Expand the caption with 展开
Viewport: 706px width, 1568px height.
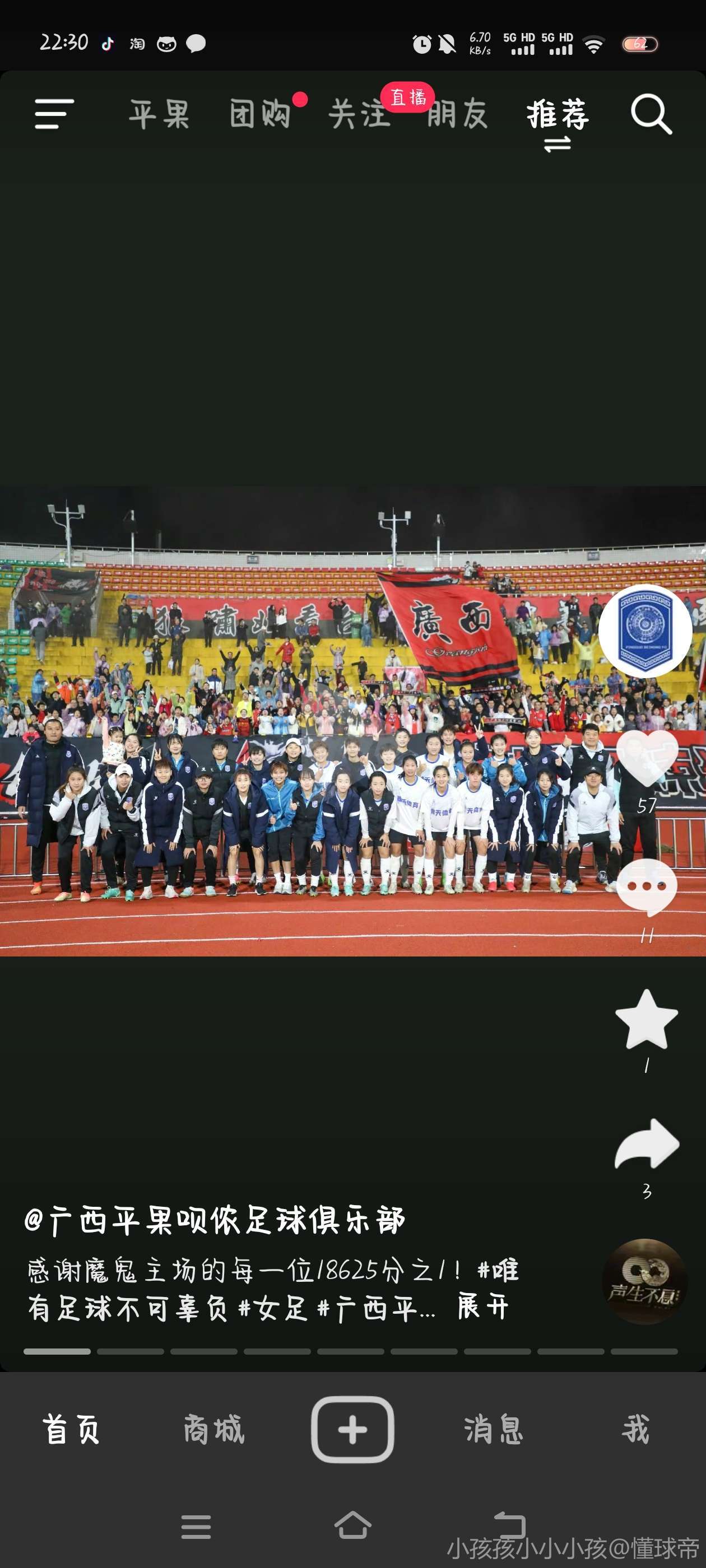click(x=483, y=1307)
